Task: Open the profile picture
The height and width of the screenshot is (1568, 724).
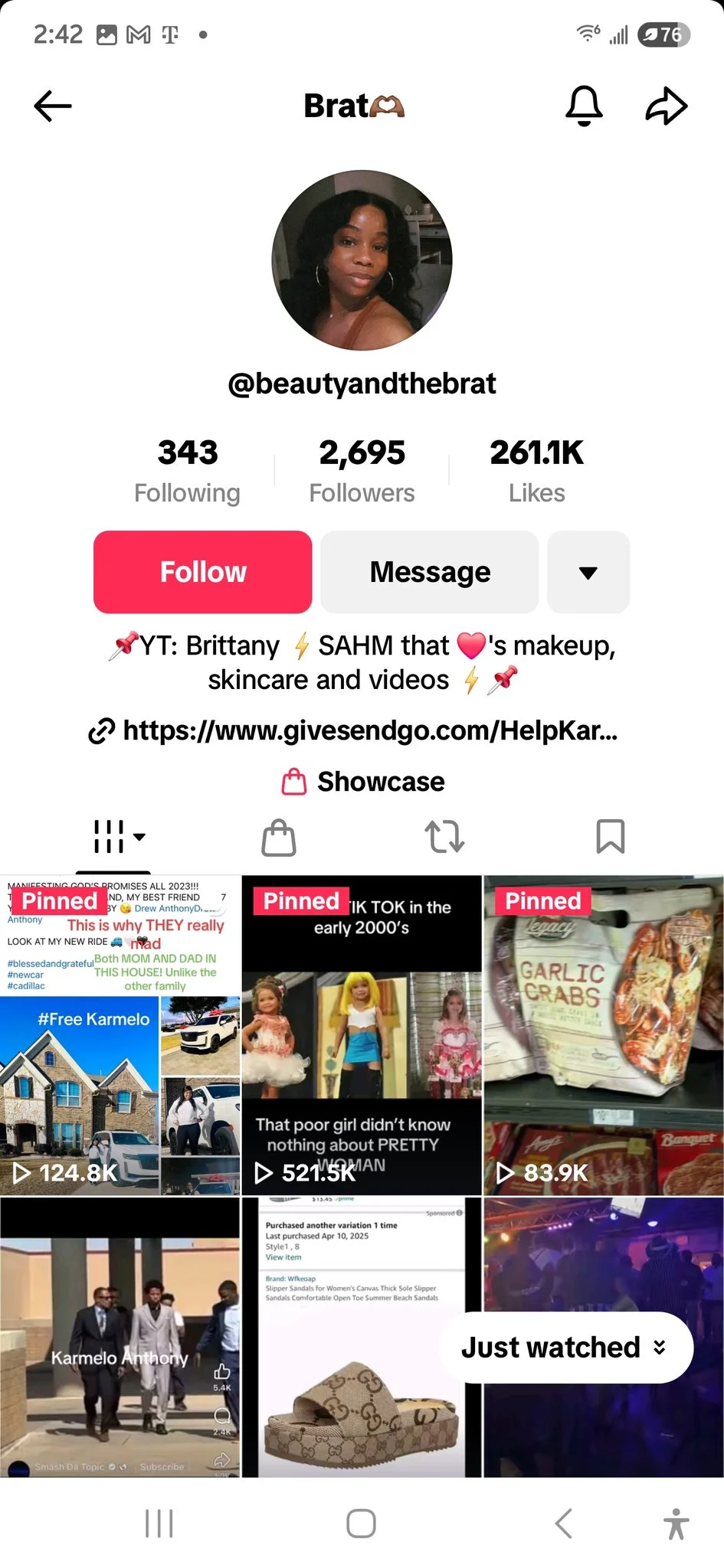Action: point(362,260)
